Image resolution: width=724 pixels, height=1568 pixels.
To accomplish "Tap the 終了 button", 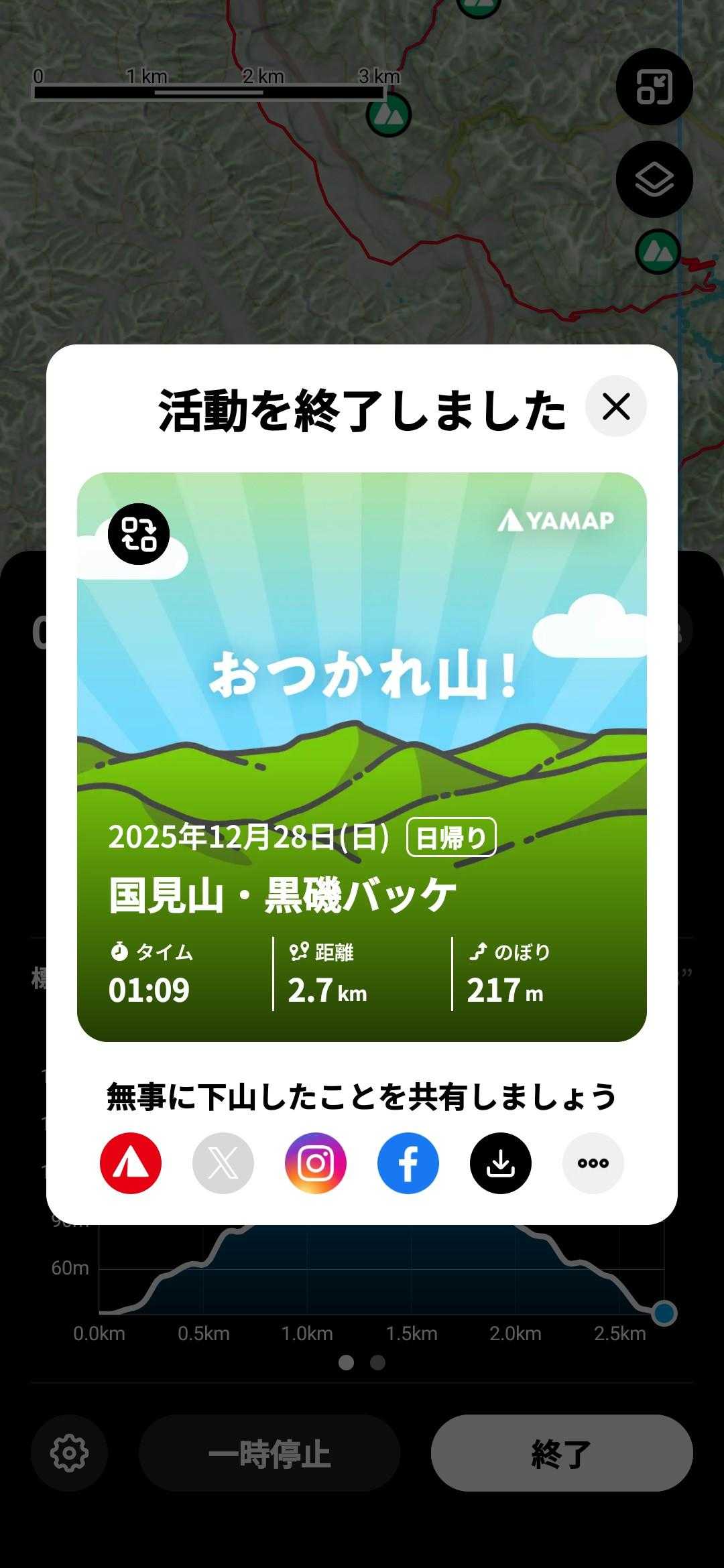I will click(x=562, y=1453).
